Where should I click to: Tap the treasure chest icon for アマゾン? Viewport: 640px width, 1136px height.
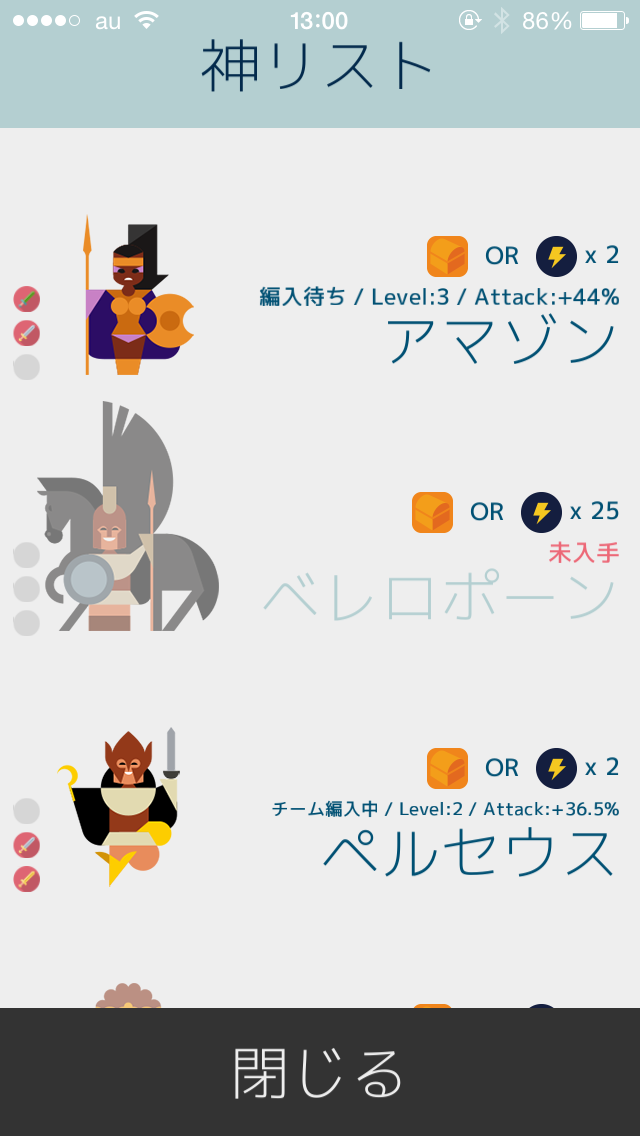coord(447,256)
